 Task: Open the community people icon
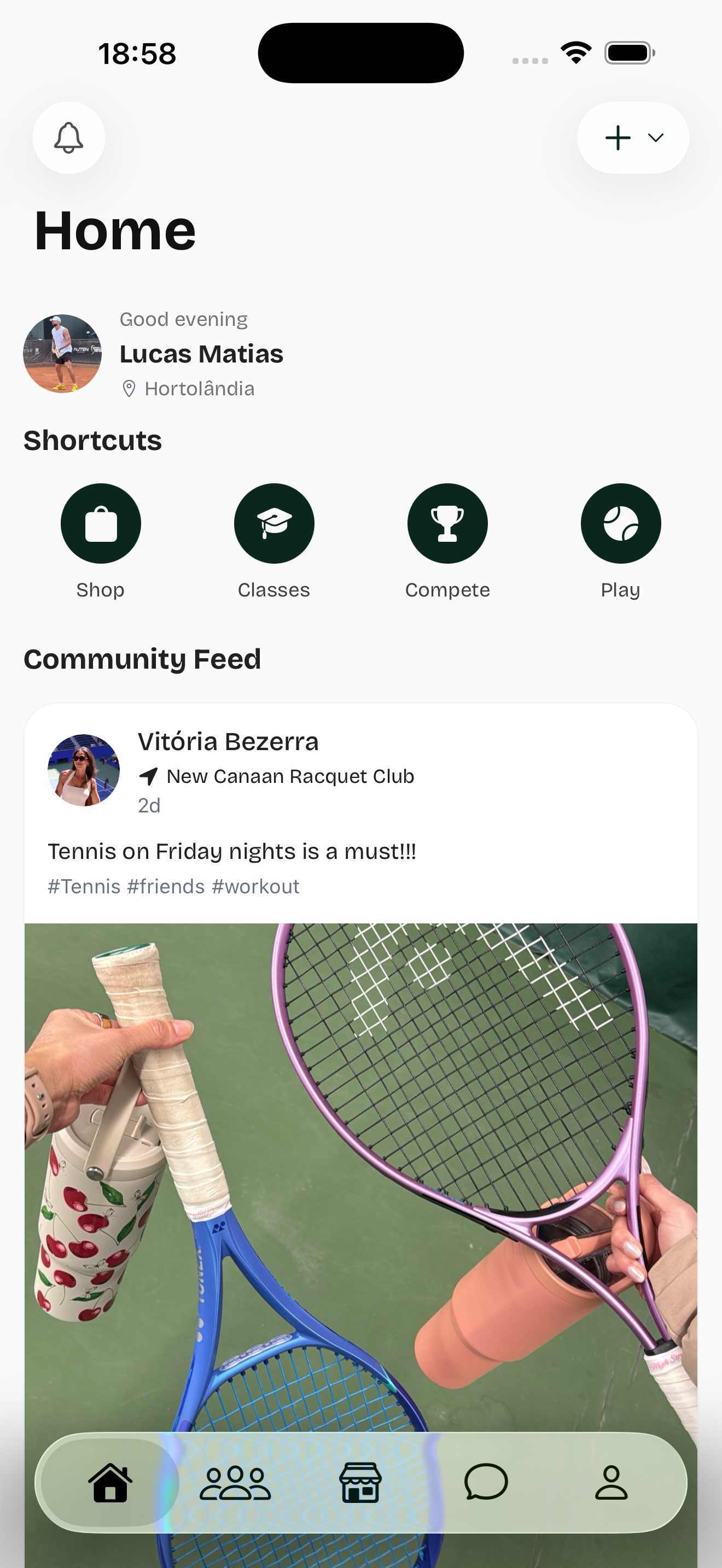tap(236, 1483)
